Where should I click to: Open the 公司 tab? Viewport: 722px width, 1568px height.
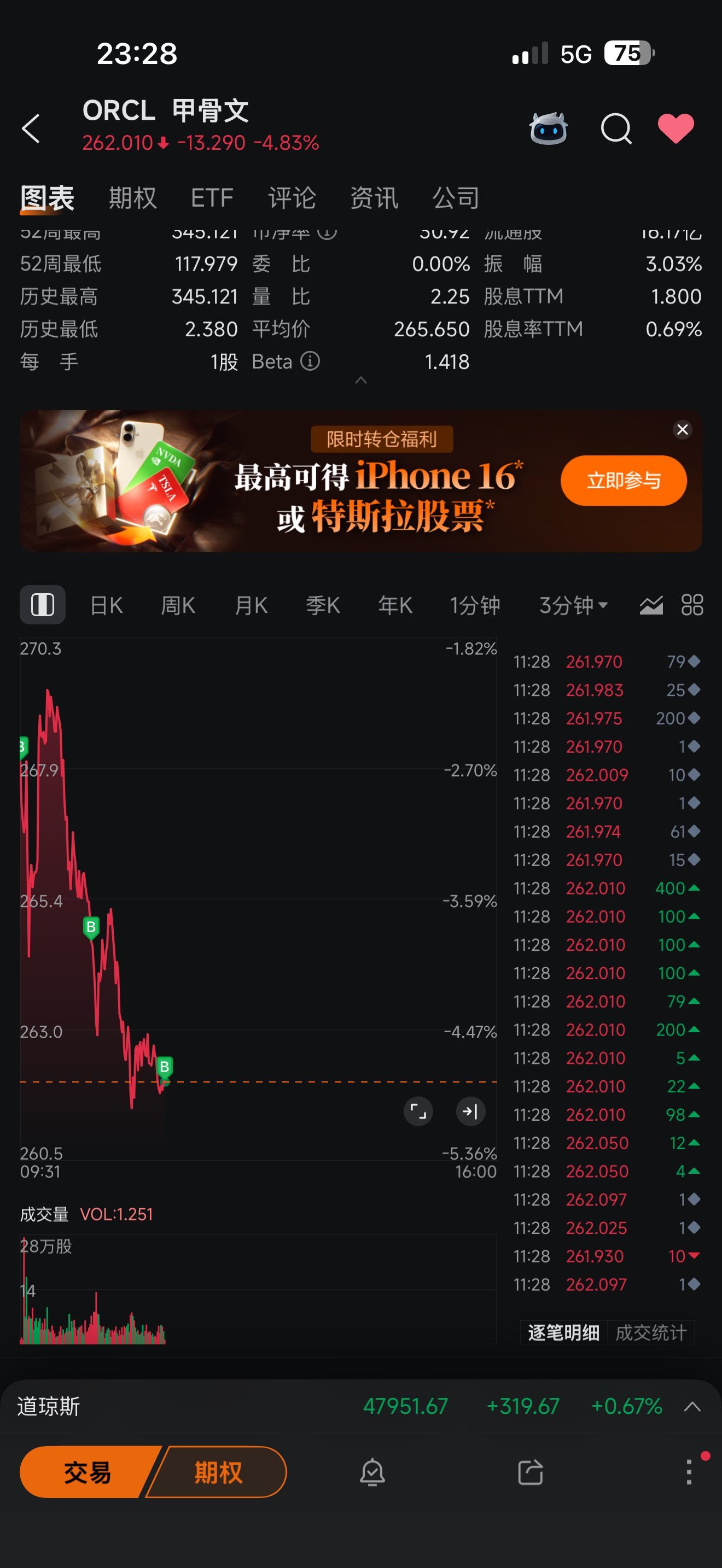[456, 198]
